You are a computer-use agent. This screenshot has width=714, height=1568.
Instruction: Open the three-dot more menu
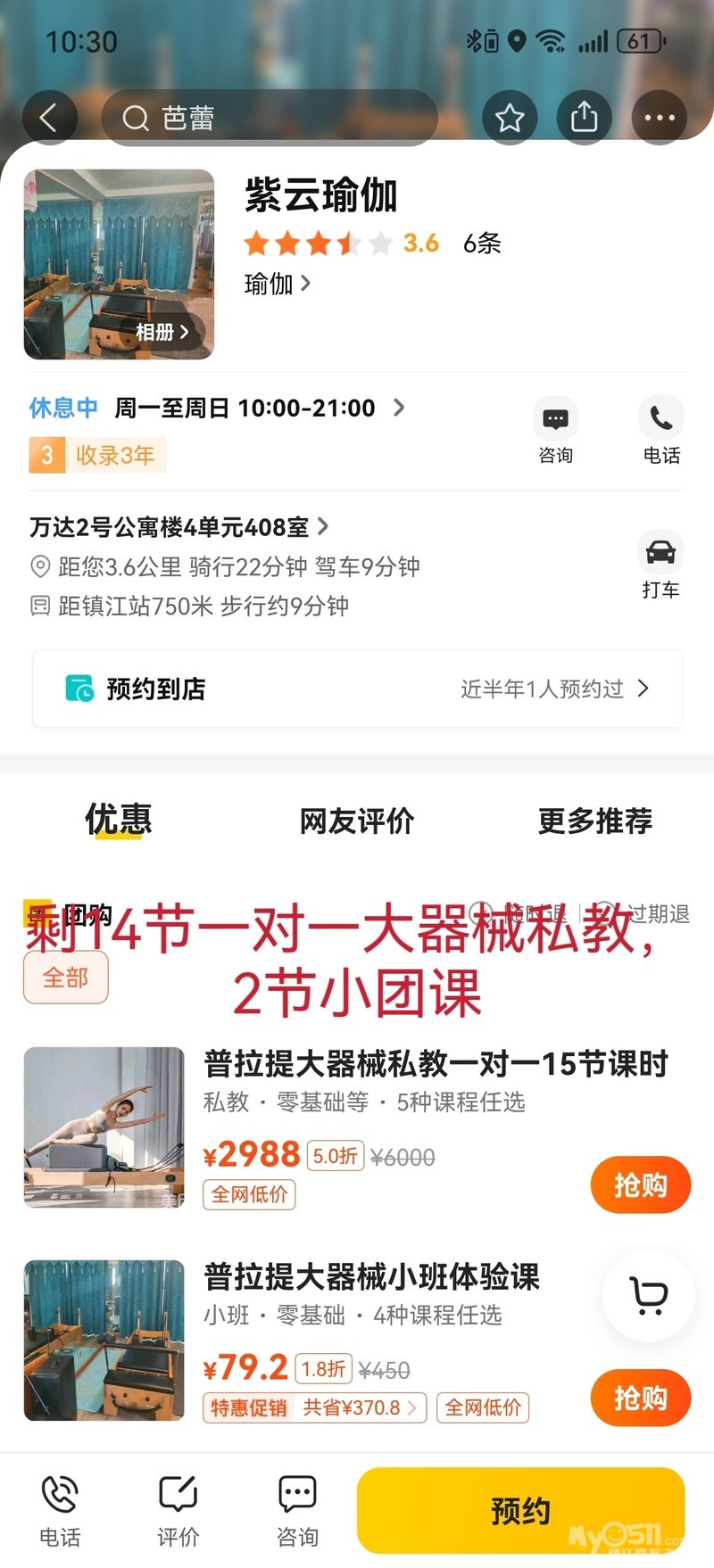coord(659,118)
